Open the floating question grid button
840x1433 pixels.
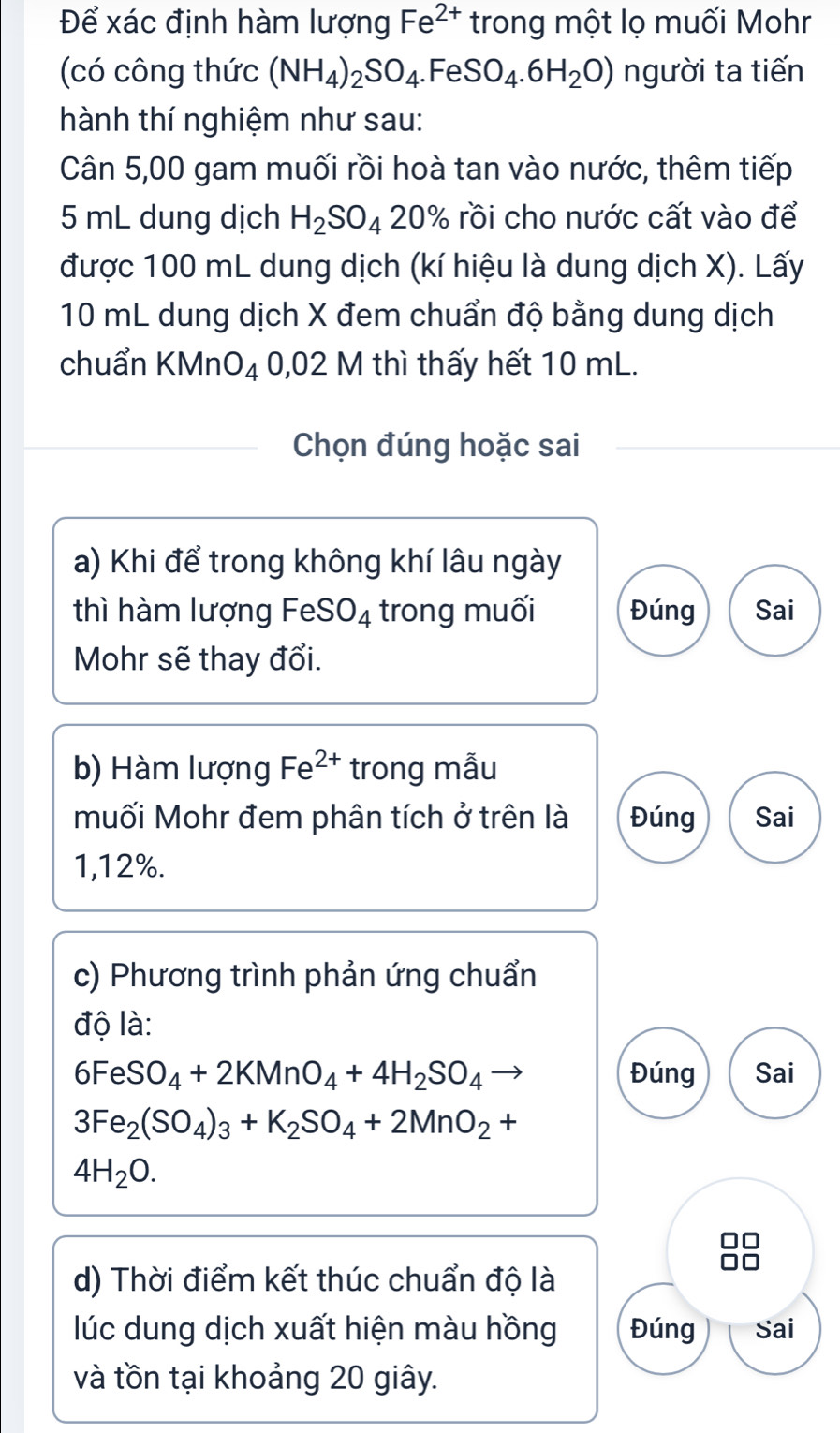[740, 1250]
